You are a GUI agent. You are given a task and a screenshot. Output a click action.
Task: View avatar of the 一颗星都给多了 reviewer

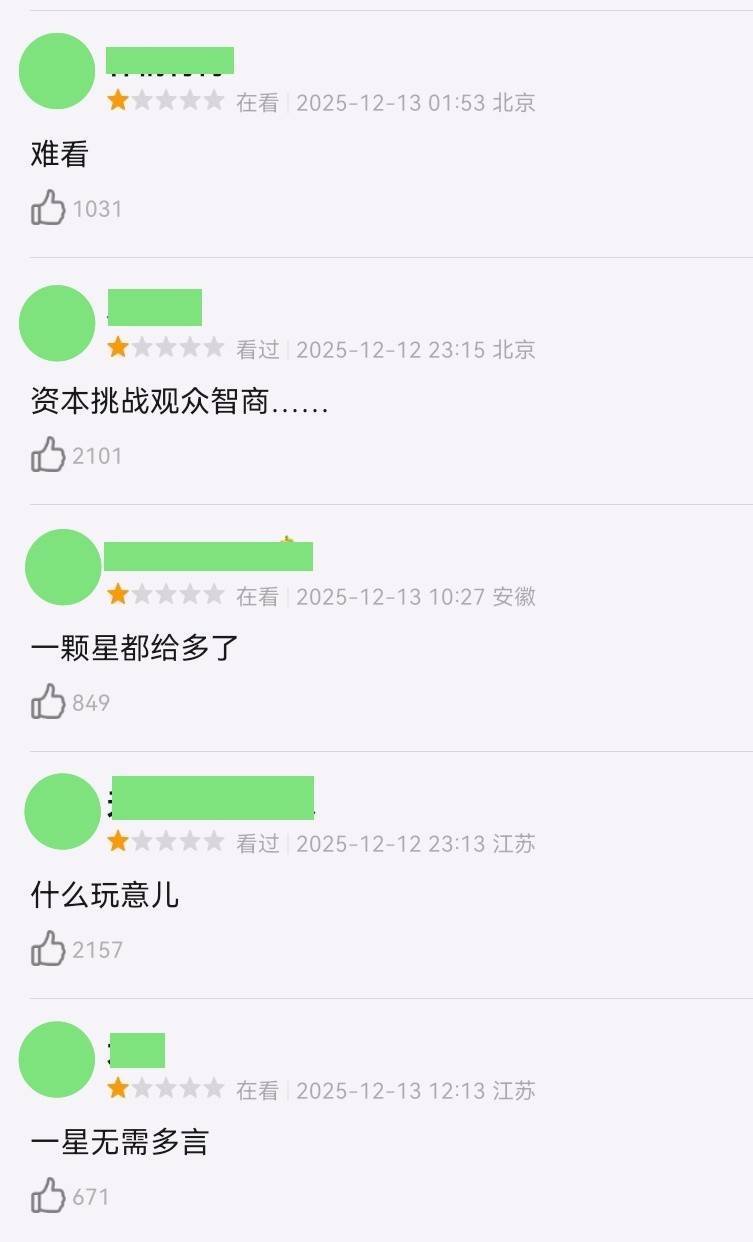pos(63,567)
